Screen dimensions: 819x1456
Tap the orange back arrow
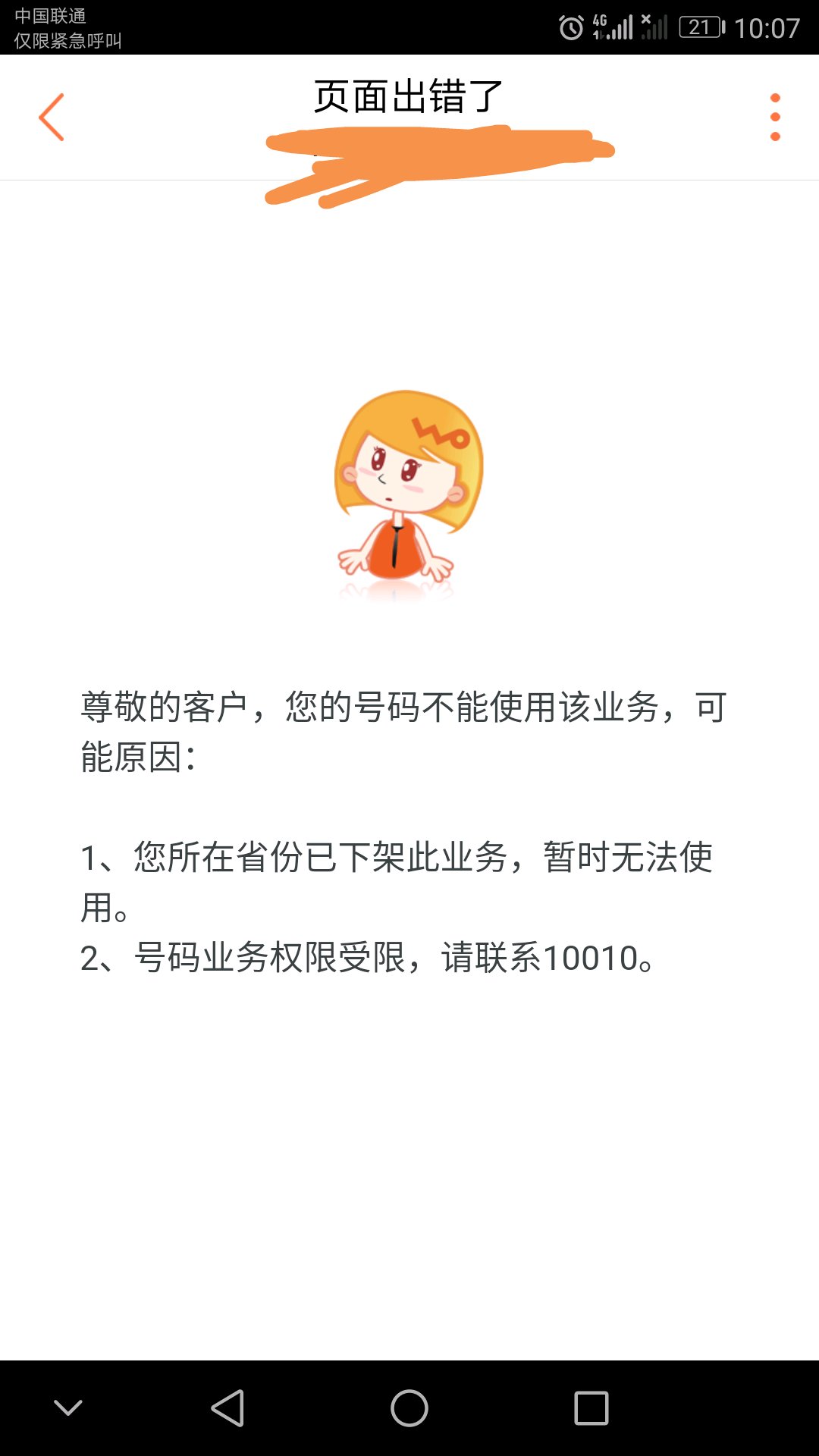(x=52, y=117)
